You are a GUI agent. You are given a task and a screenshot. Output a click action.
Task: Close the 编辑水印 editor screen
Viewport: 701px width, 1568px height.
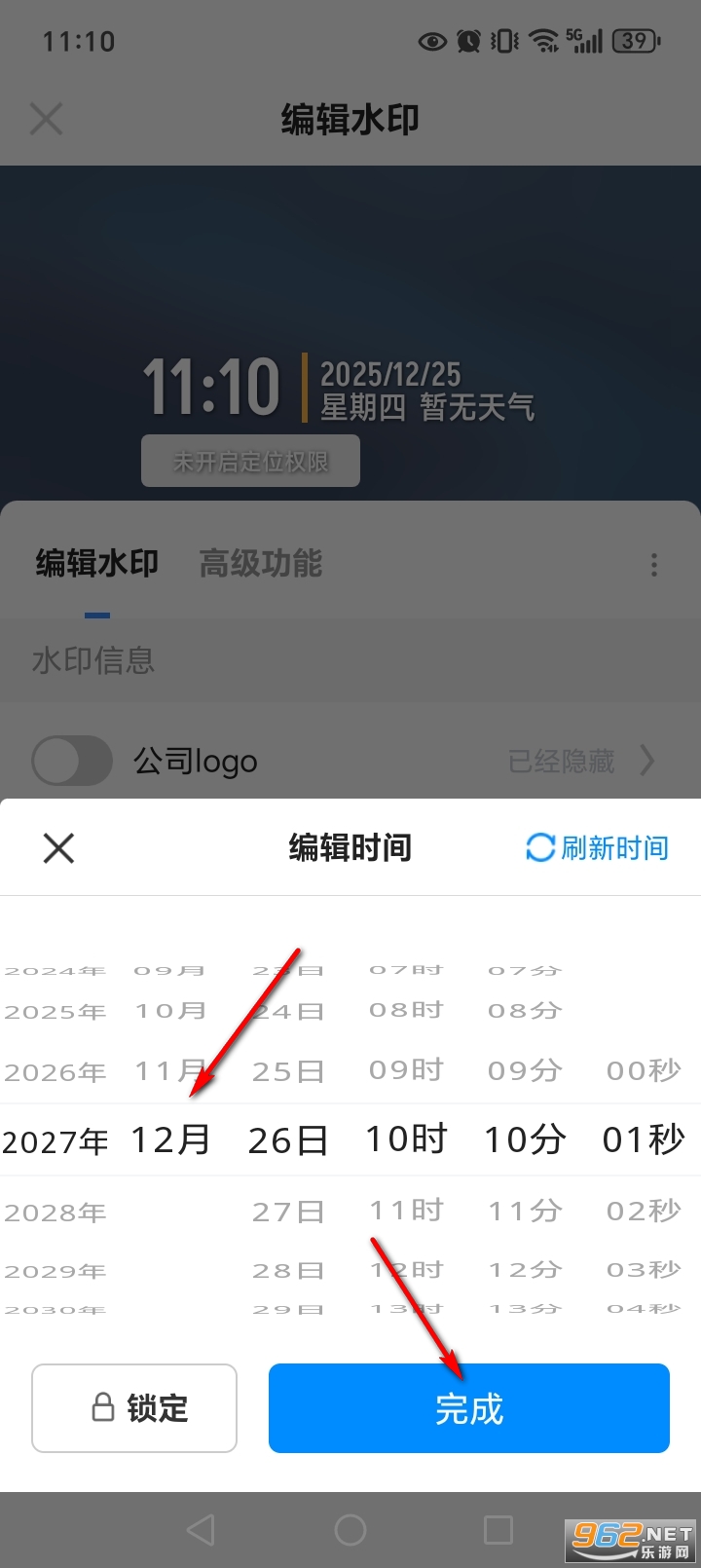click(x=45, y=118)
